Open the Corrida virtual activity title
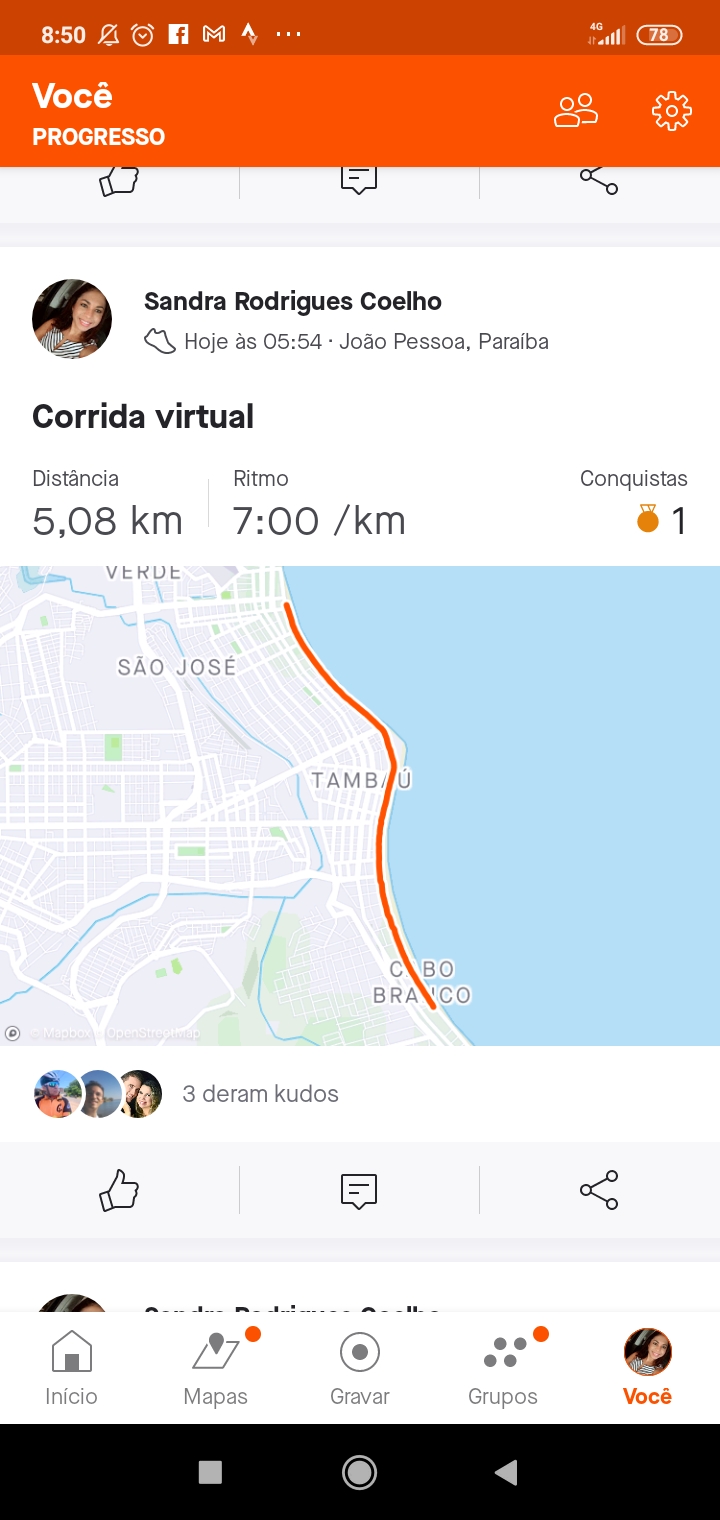The image size is (720, 1520). coord(143,416)
